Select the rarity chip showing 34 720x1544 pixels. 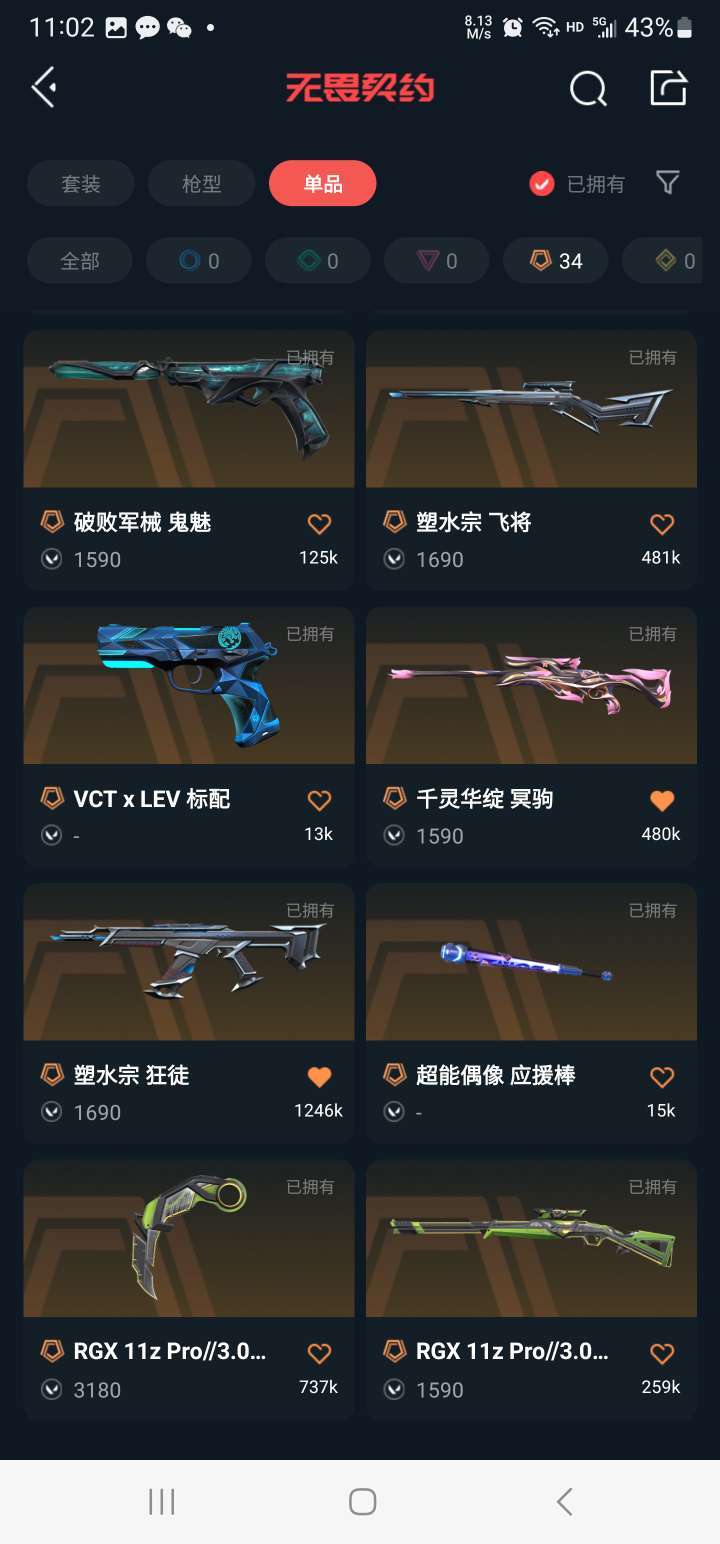click(x=555, y=261)
